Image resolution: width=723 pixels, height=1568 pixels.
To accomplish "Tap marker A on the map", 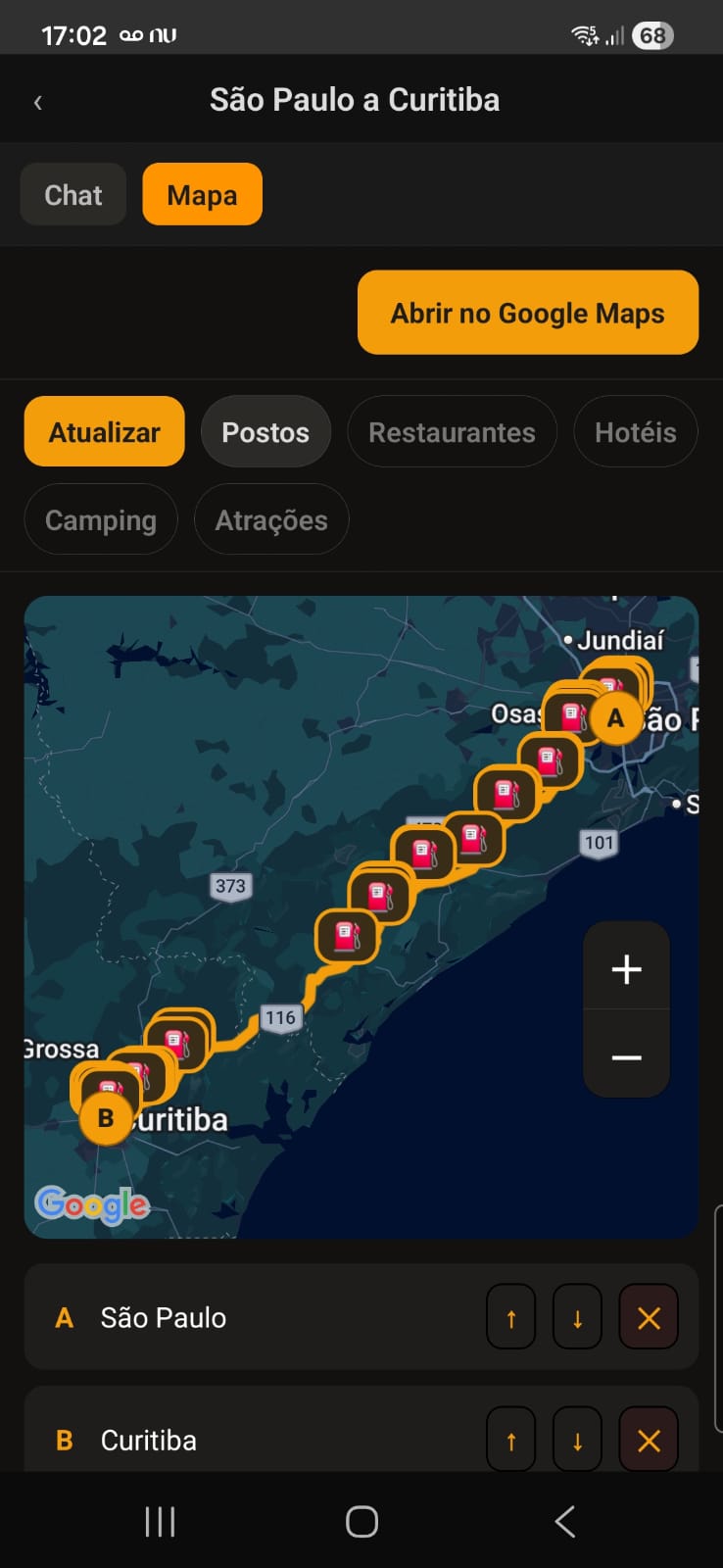I will click(x=615, y=718).
